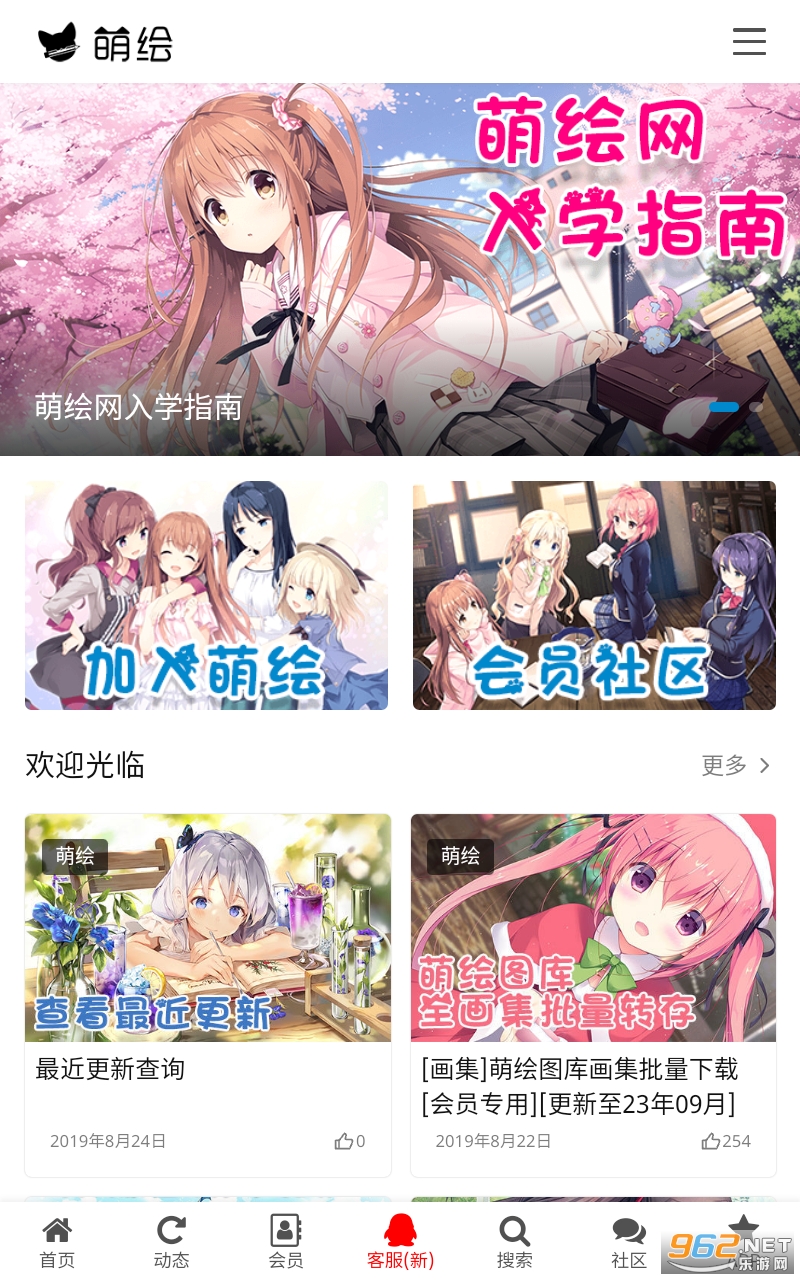The width and height of the screenshot is (800, 1280).
Task: Switch to the 会员 tab
Action: point(286,1242)
